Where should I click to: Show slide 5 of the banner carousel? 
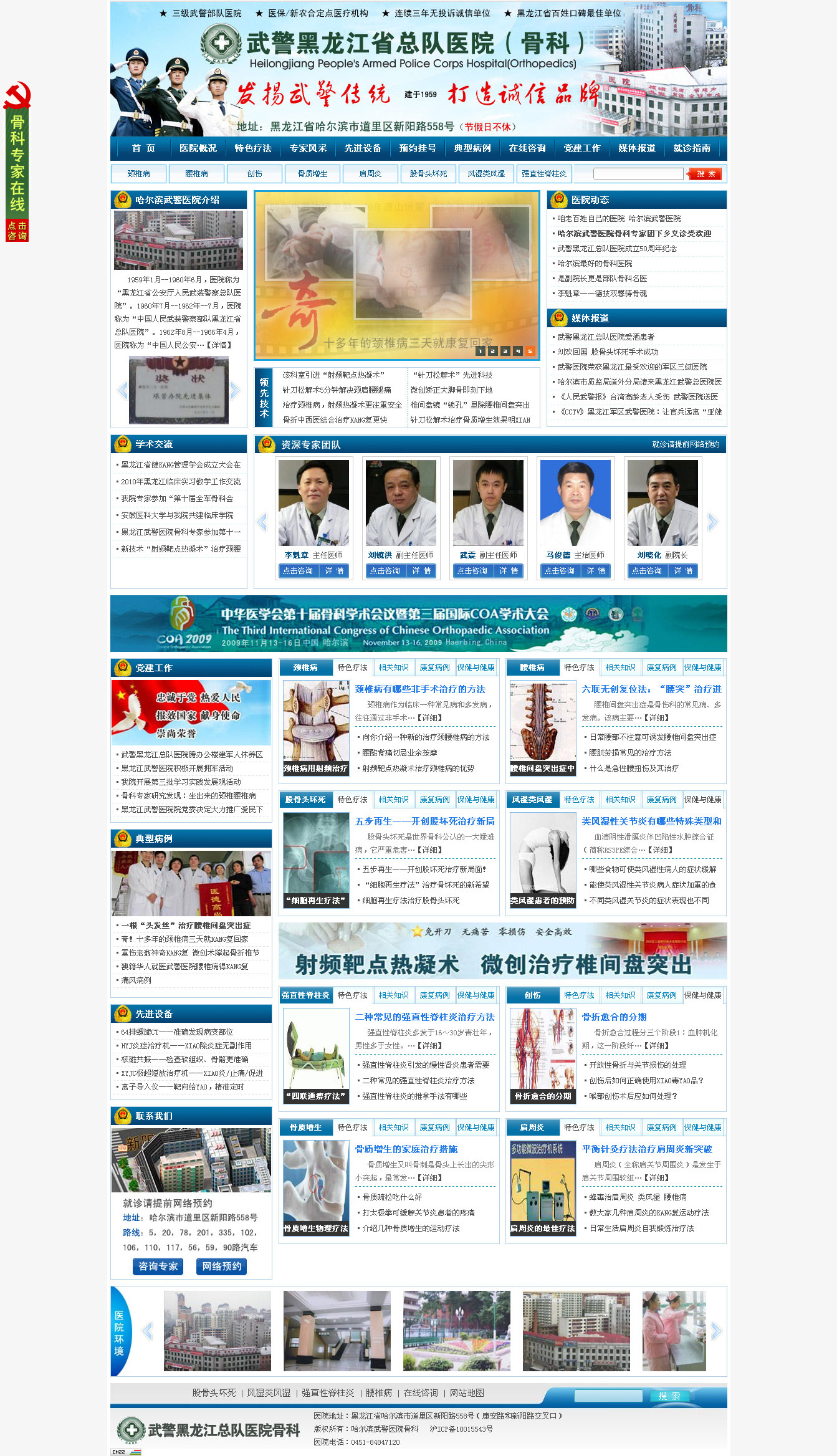(x=530, y=352)
